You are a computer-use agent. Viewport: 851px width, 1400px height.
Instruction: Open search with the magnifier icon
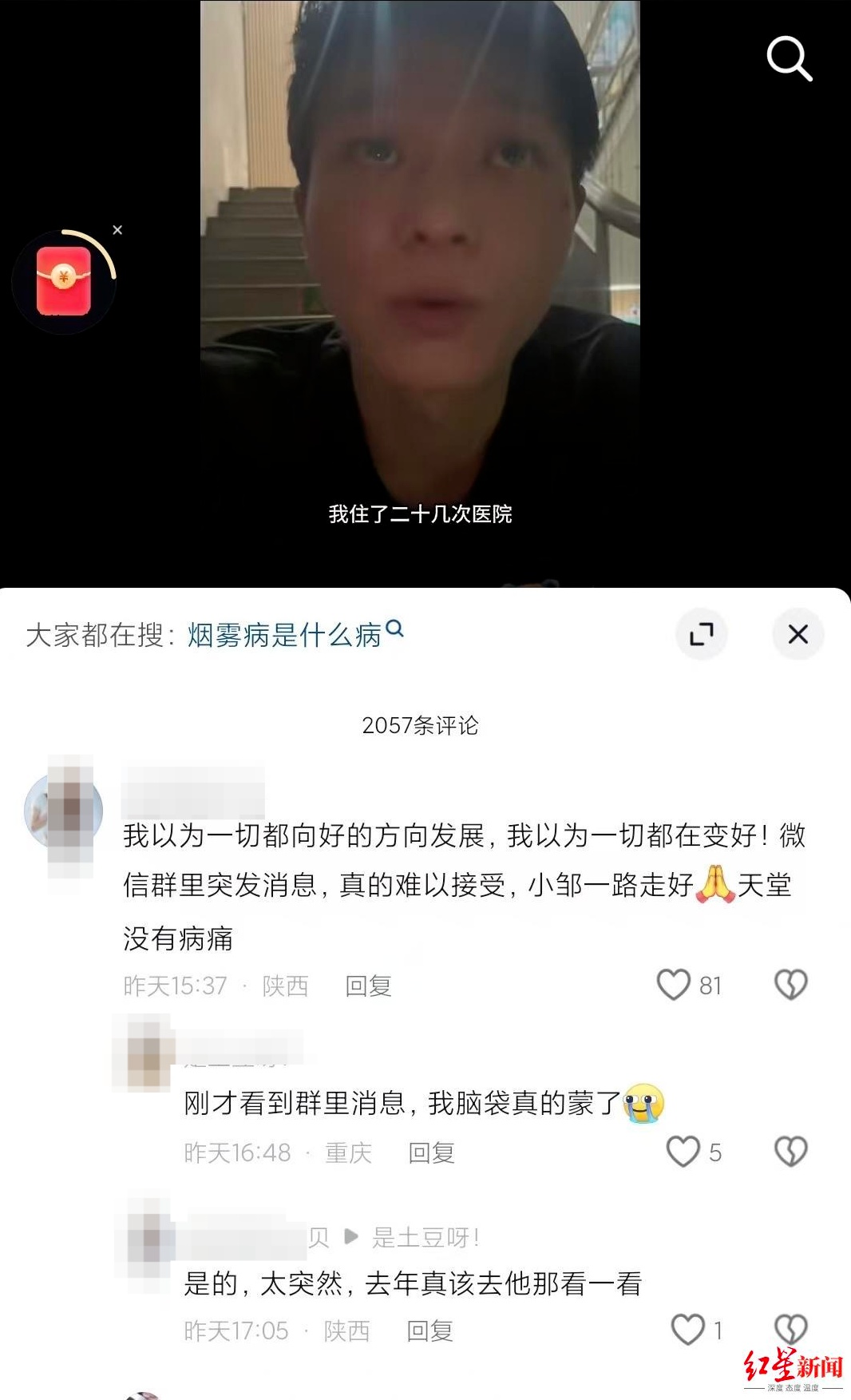(789, 58)
